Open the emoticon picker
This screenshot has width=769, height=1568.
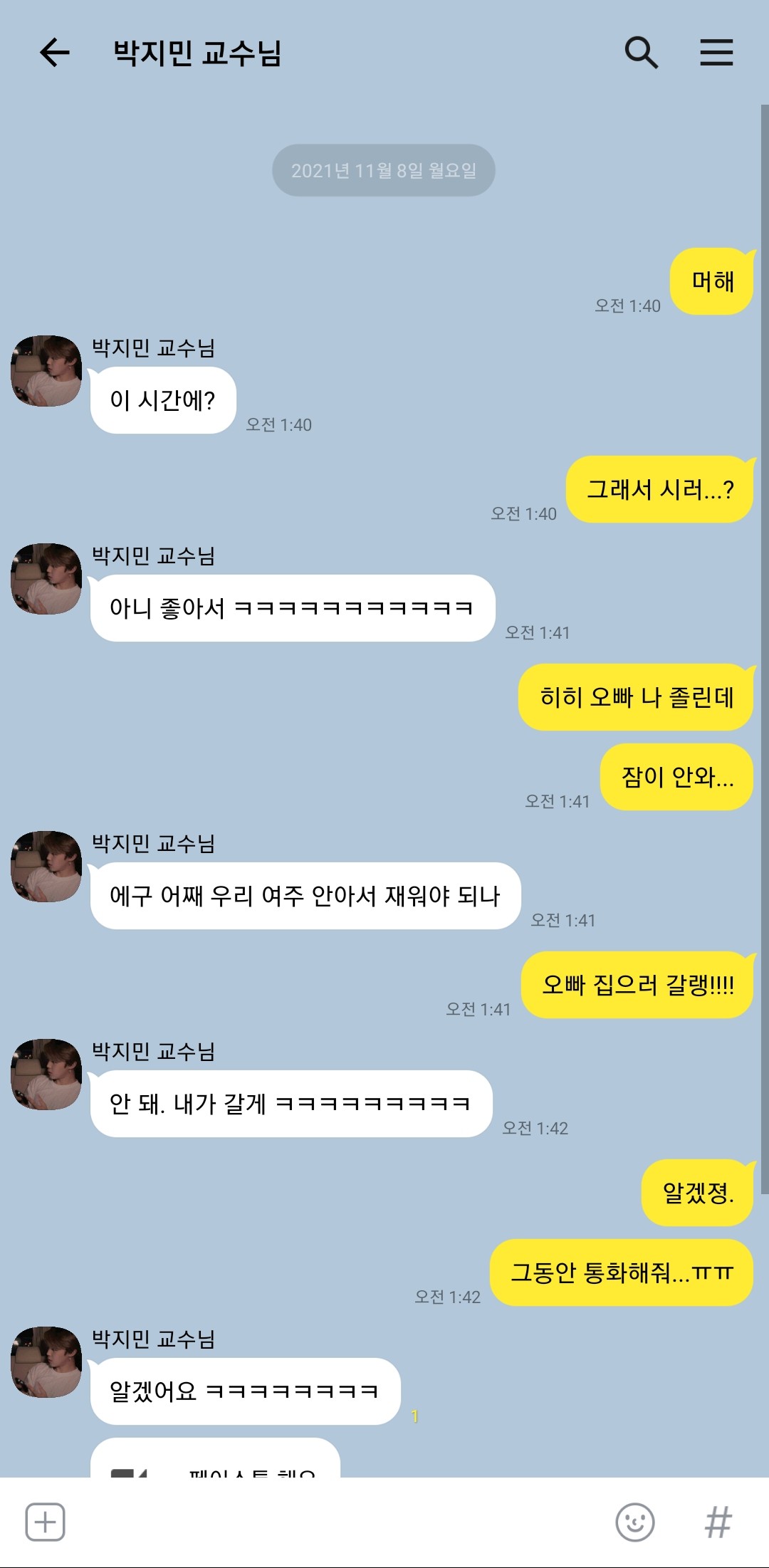(x=634, y=1522)
